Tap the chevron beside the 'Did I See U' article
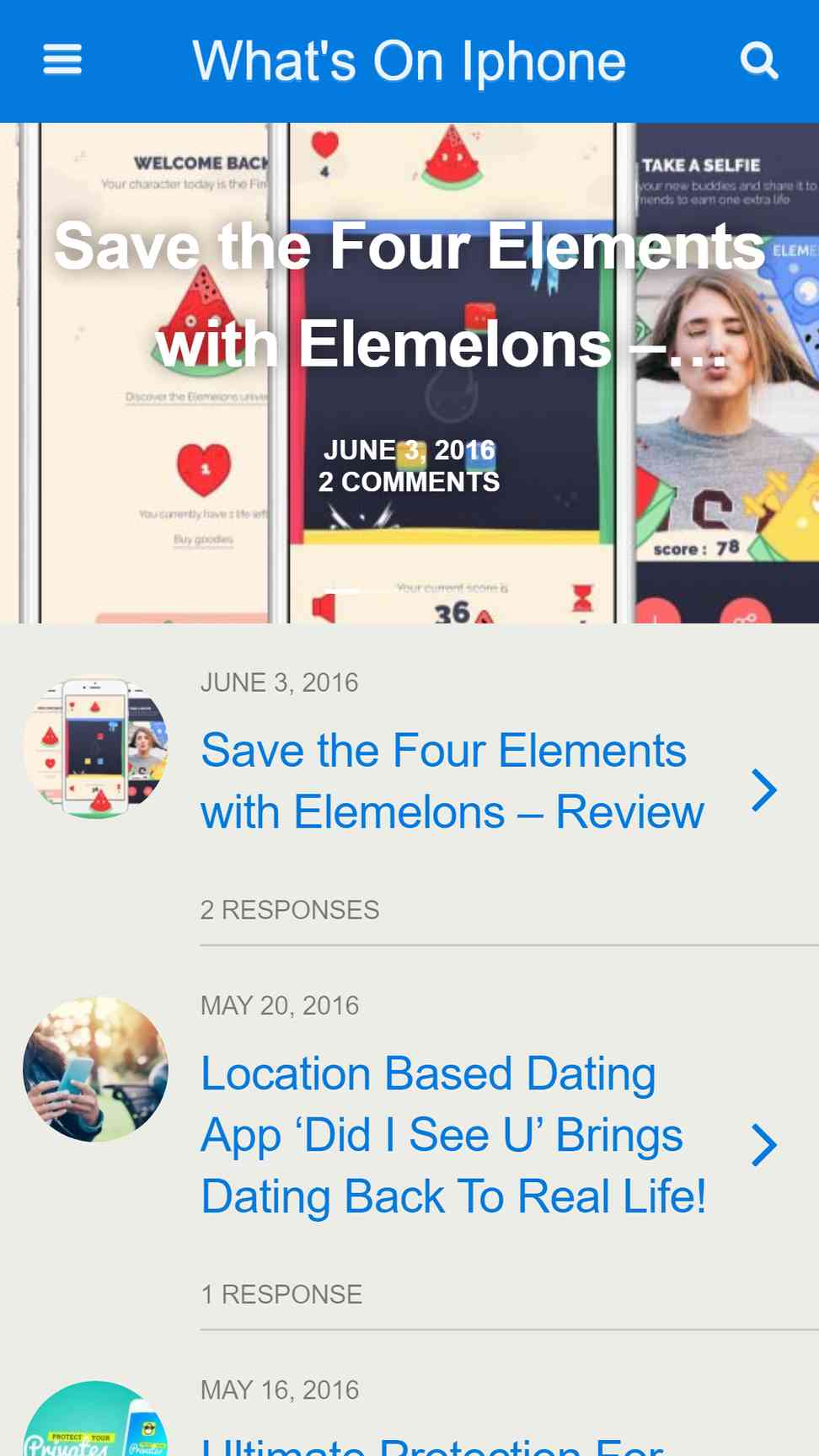The image size is (819, 1456). tap(763, 1145)
